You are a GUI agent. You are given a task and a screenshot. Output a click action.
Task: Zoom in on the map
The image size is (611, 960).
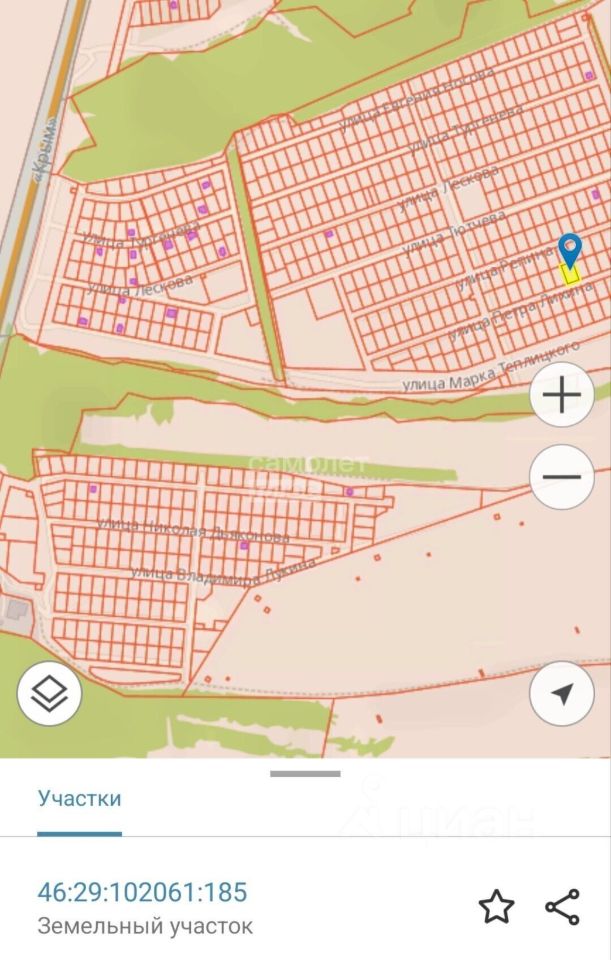coord(562,396)
